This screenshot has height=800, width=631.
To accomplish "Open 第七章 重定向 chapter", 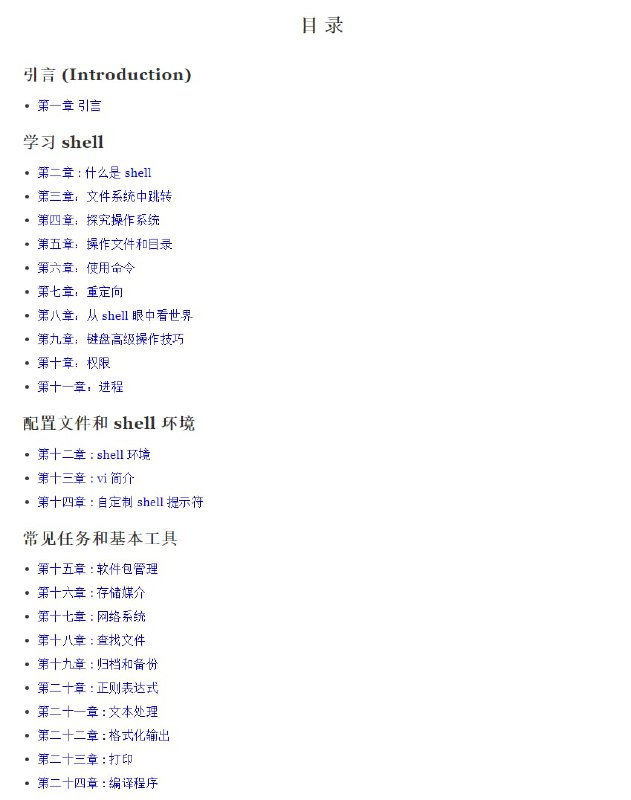I will point(80,292).
